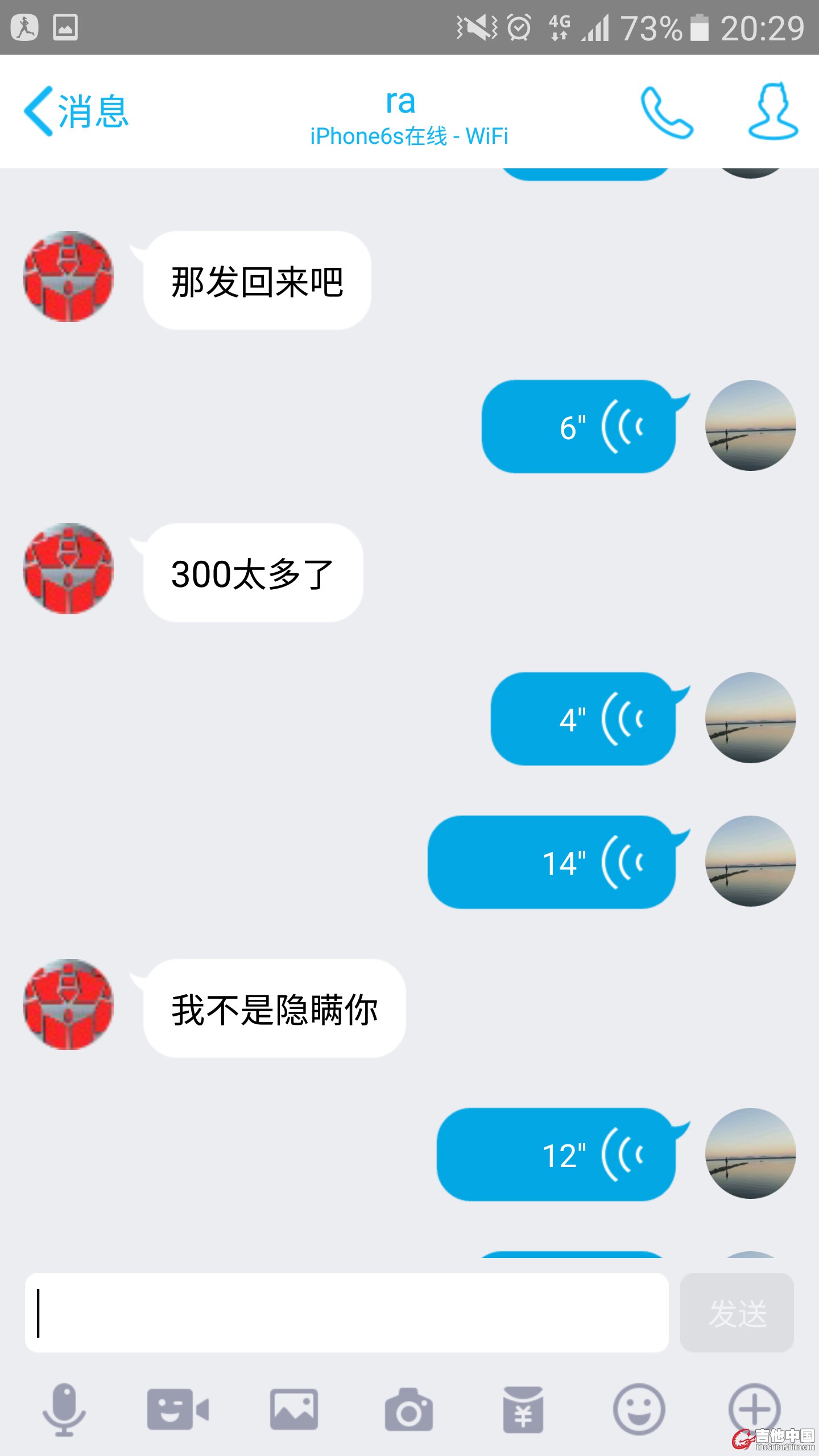Open ra's contact profile icon
The height and width of the screenshot is (1456, 819).
(772, 111)
